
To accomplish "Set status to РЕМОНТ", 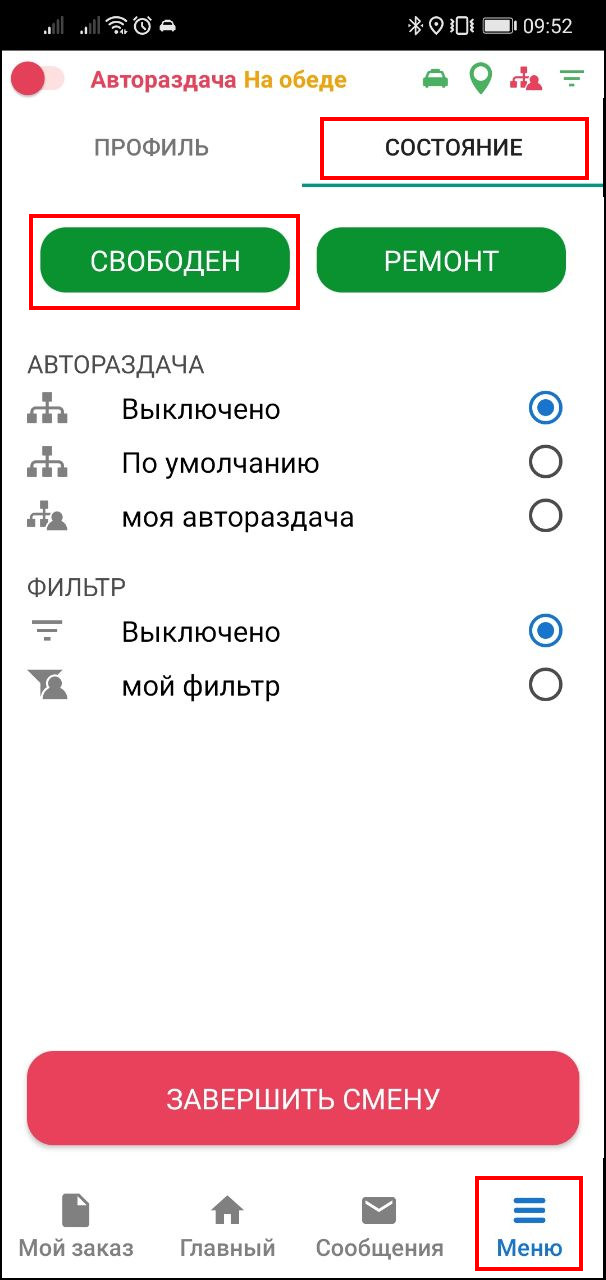I will [441, 261].
